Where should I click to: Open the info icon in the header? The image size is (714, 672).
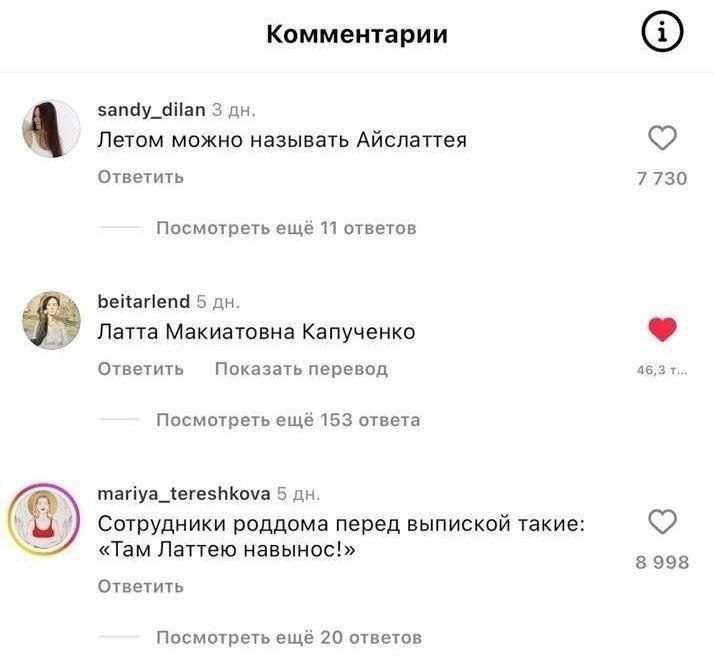661,35
